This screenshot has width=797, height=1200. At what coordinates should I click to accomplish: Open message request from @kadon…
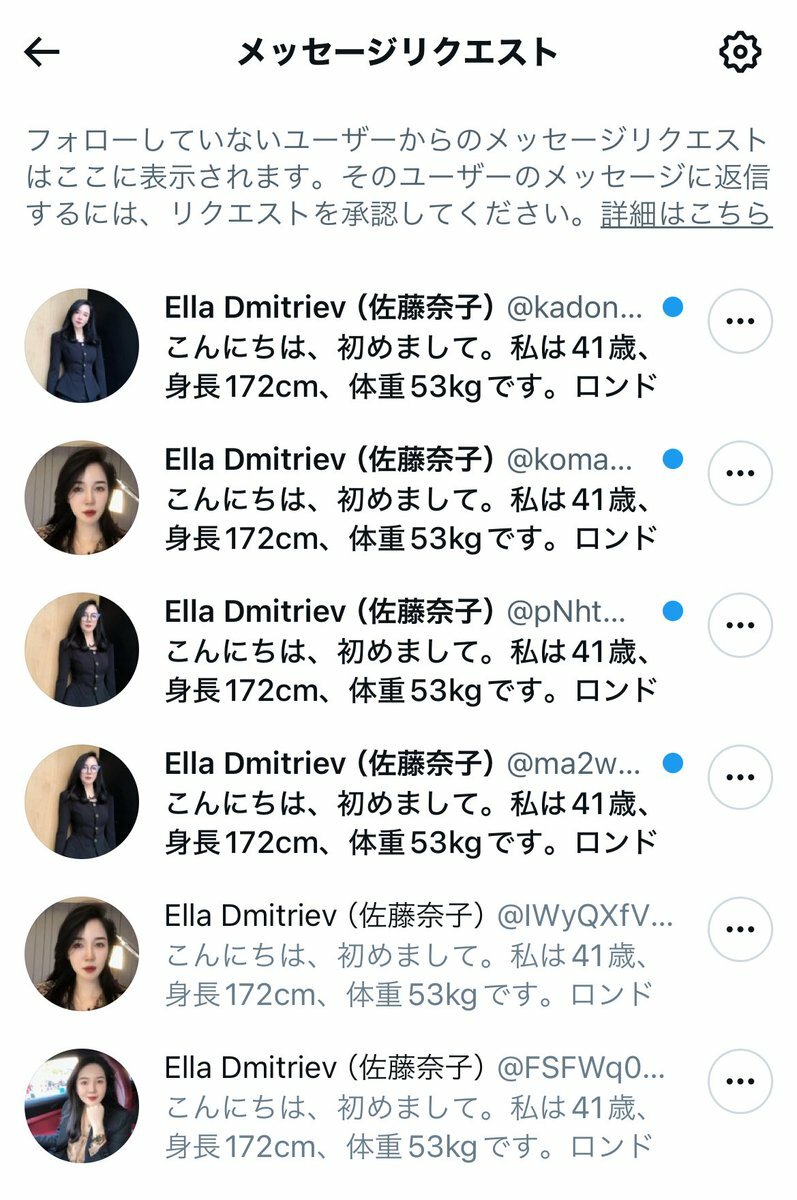(410, 346)
